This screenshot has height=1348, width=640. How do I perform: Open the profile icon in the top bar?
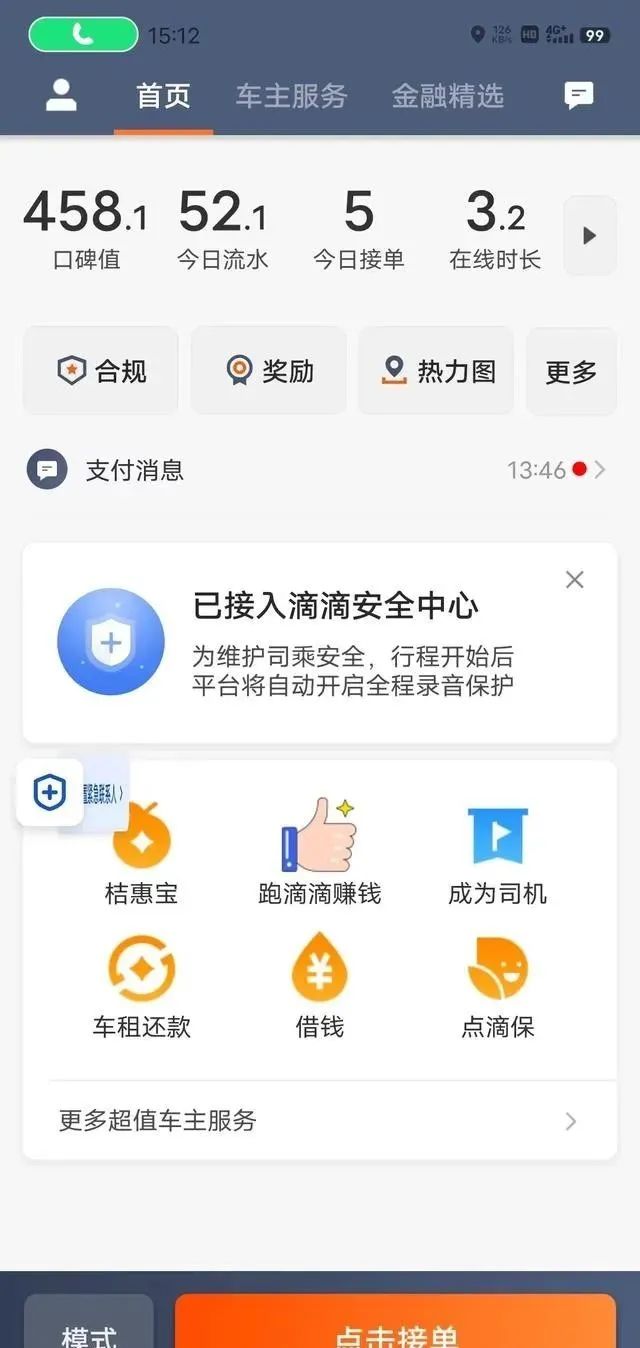(61, 96)
